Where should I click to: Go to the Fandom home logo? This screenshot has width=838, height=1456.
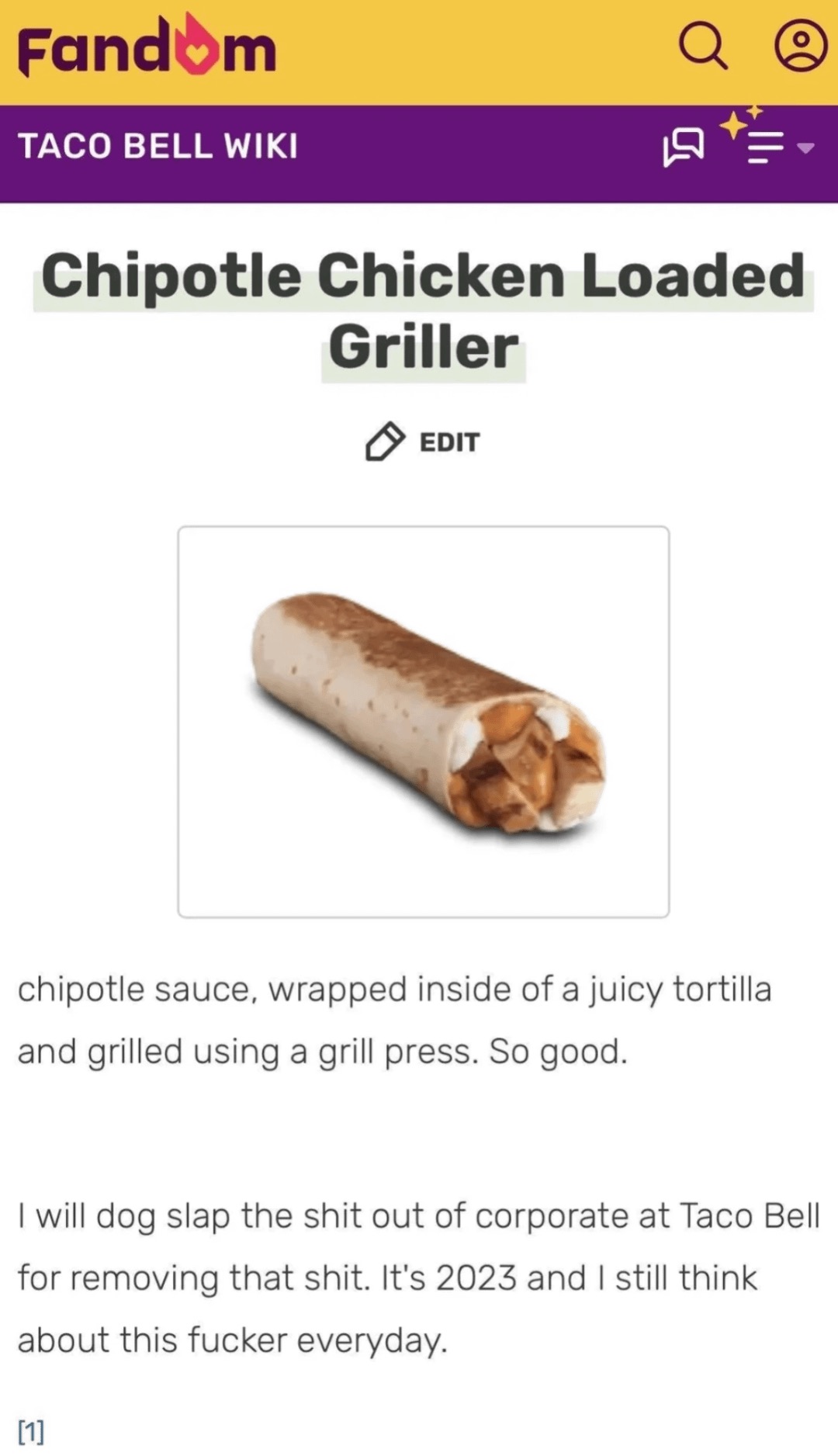point(147,50)
